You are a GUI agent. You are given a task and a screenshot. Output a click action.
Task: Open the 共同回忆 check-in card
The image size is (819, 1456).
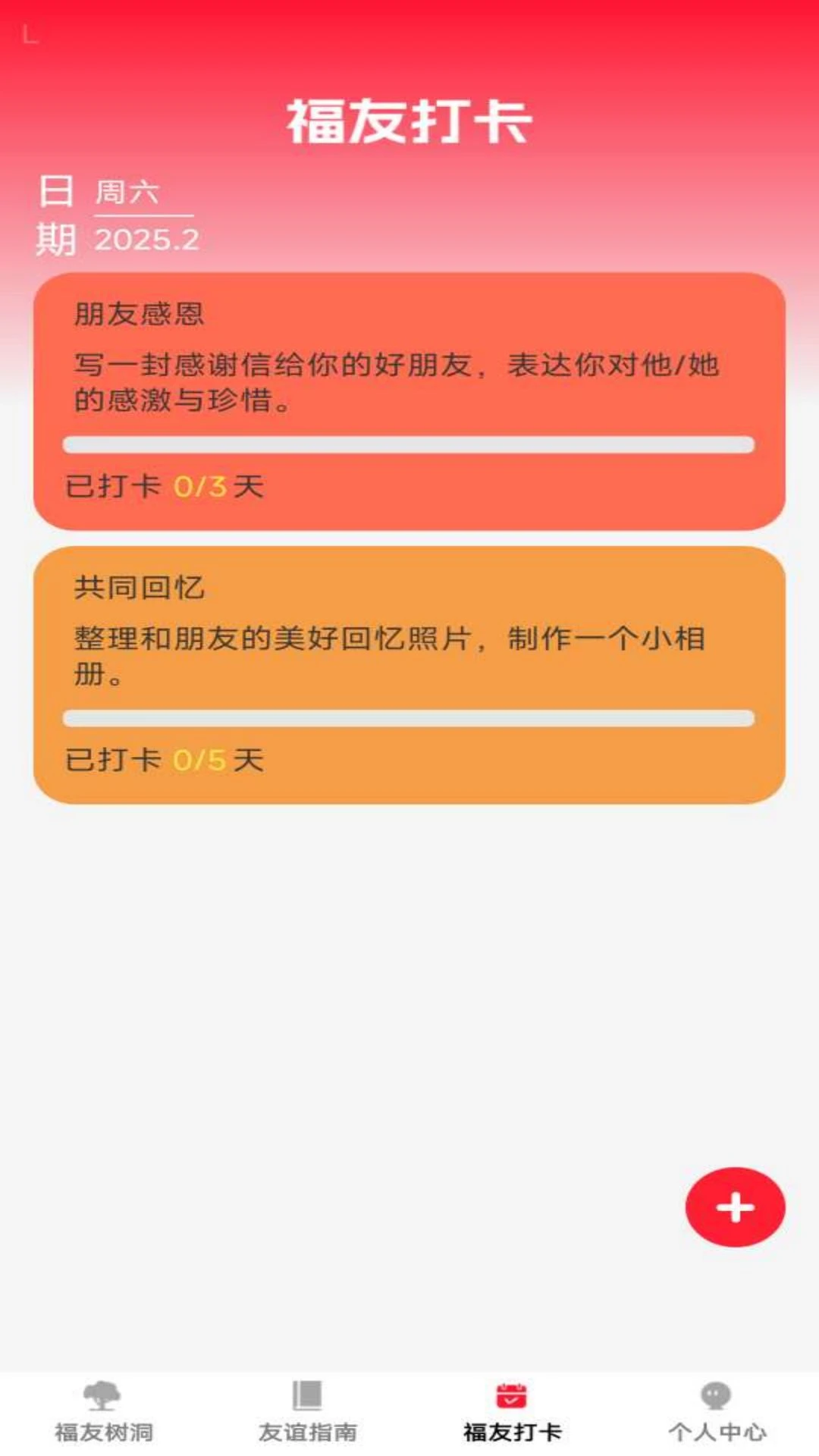click(x=409, y=674)
